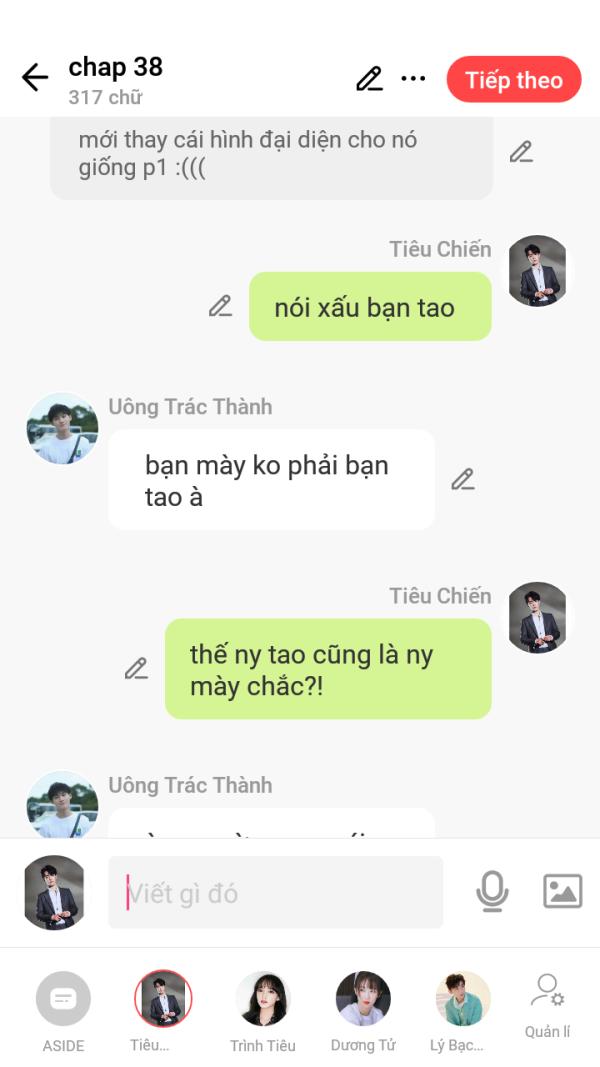The height and width of the screenshot is (1067, 600).
Task: Tap the microphone icon
Action: (x=492, y=891)
